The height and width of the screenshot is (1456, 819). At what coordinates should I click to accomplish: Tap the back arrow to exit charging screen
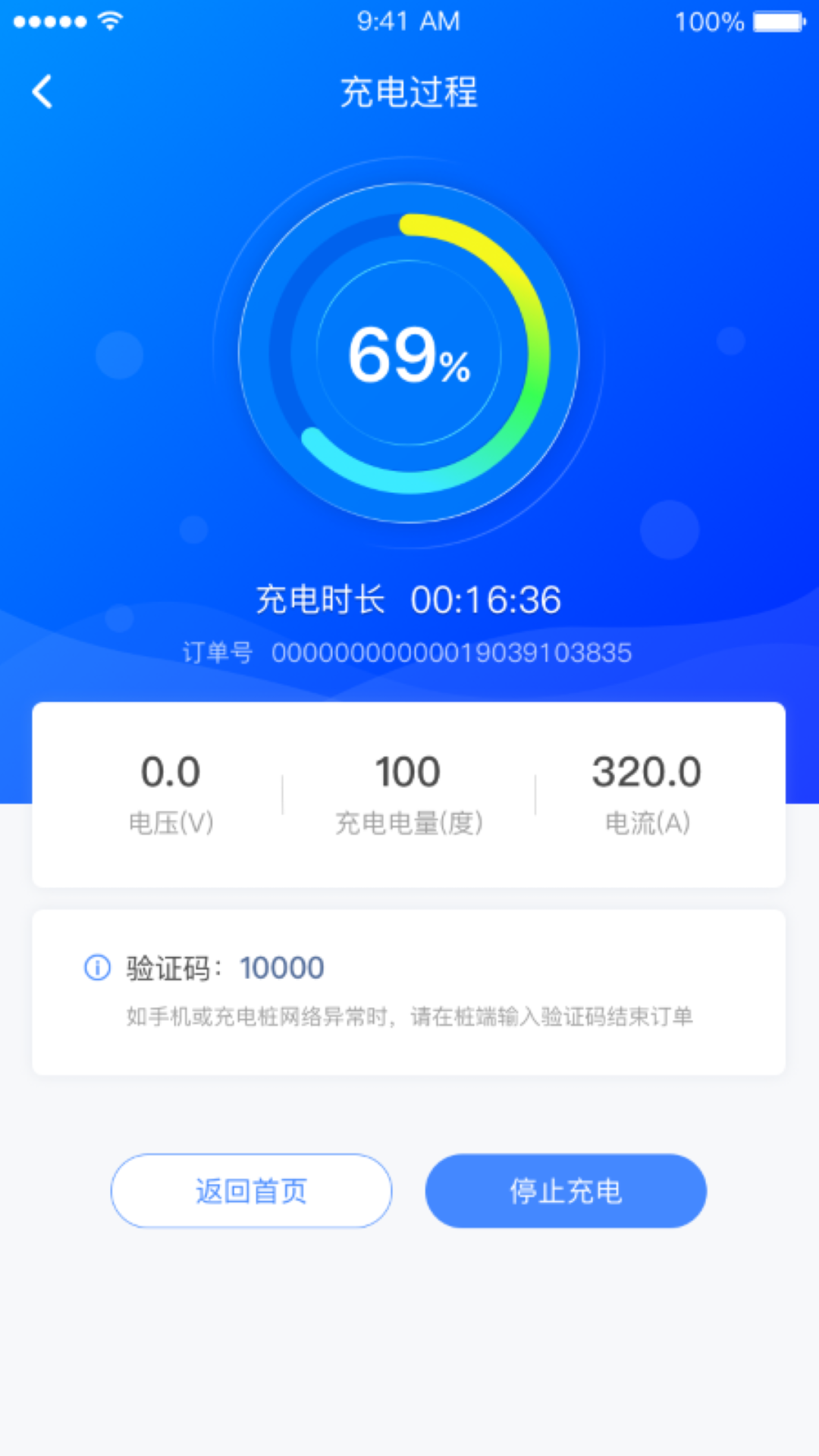point(42,91)
